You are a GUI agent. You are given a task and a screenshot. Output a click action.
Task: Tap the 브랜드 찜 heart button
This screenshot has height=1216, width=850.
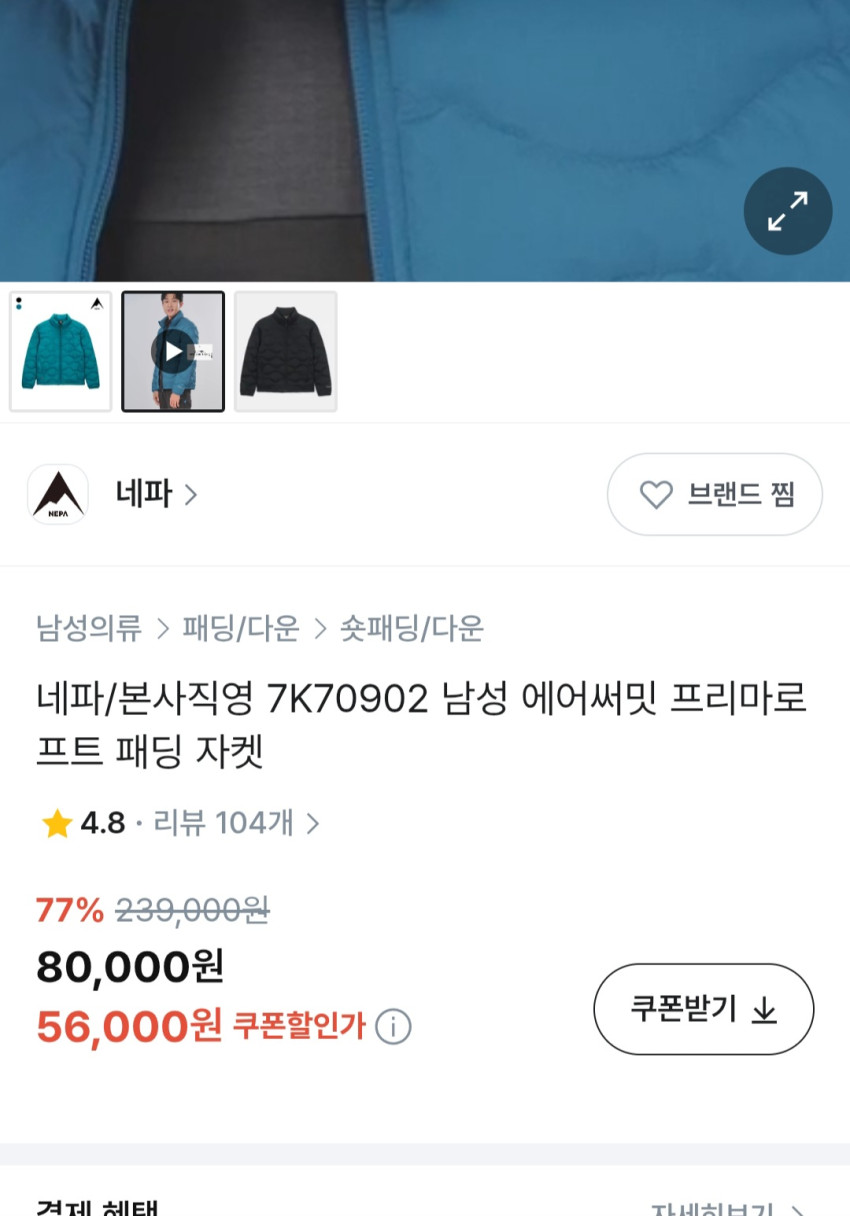[714, 494]
